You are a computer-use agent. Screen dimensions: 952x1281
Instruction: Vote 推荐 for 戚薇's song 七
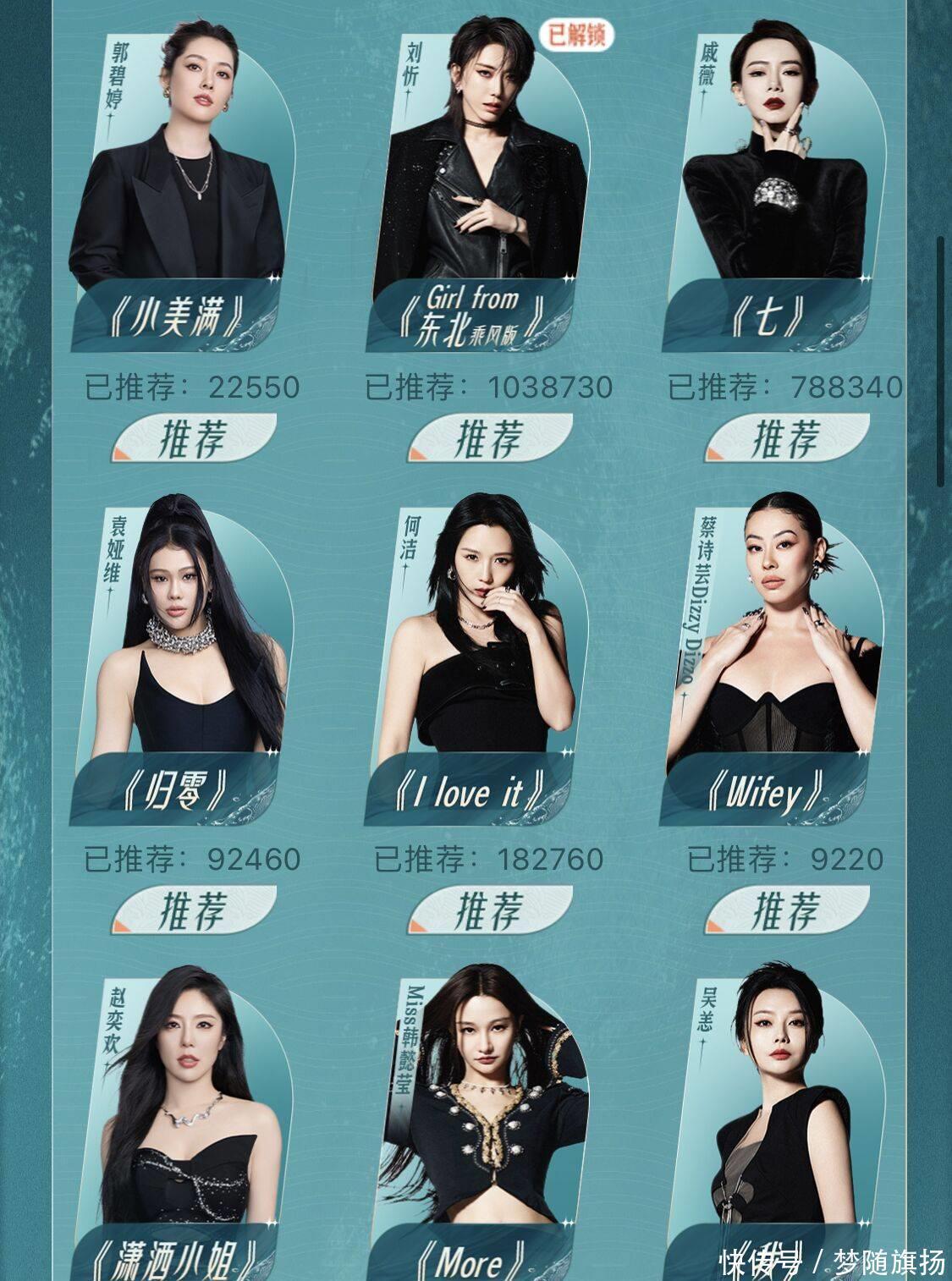pos(786,438)
